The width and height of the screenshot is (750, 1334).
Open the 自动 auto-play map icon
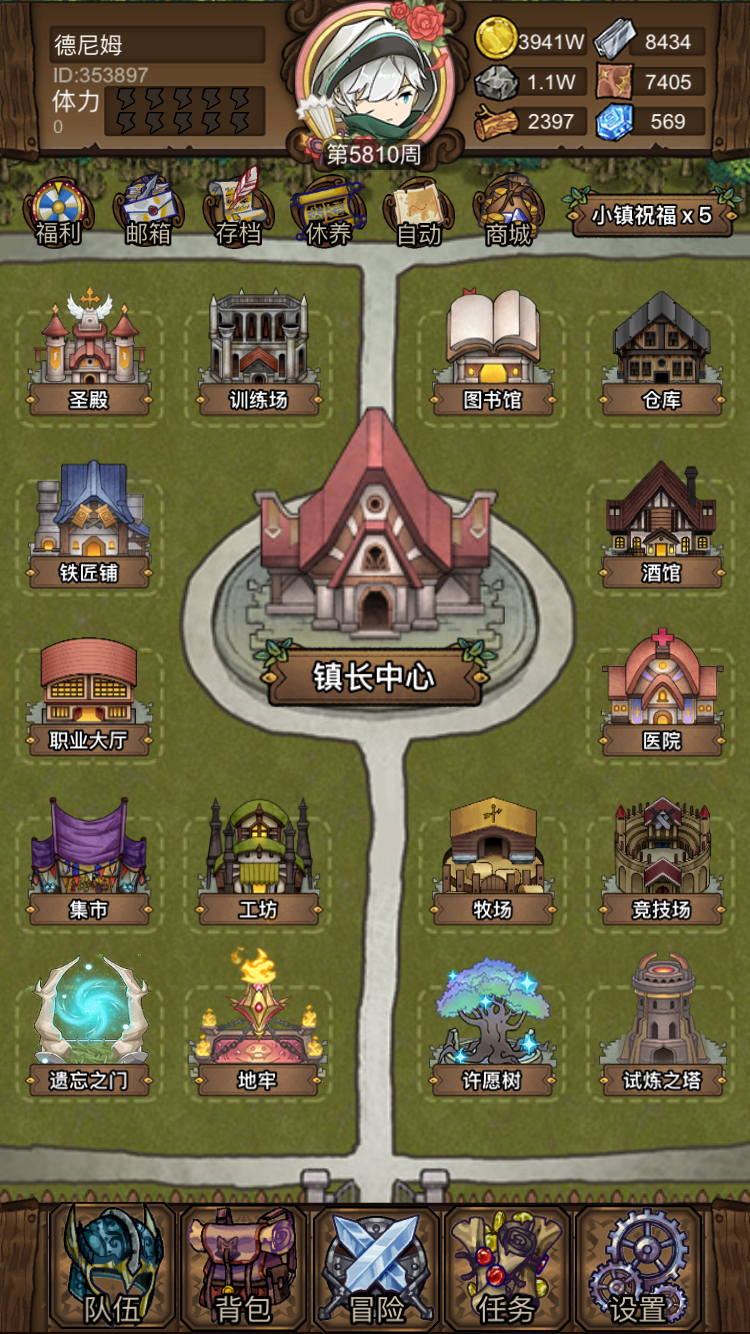(x=418, y=210)
